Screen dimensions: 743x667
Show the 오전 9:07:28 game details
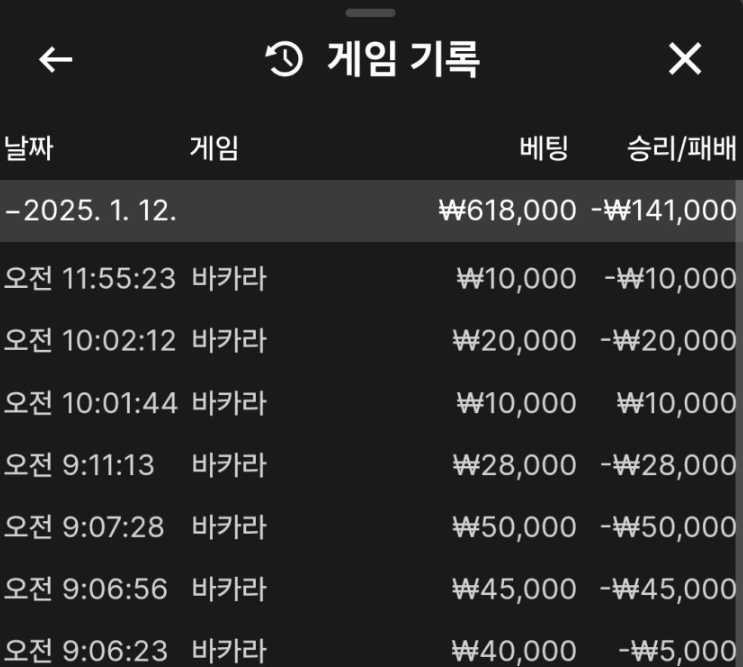(370, 527)
